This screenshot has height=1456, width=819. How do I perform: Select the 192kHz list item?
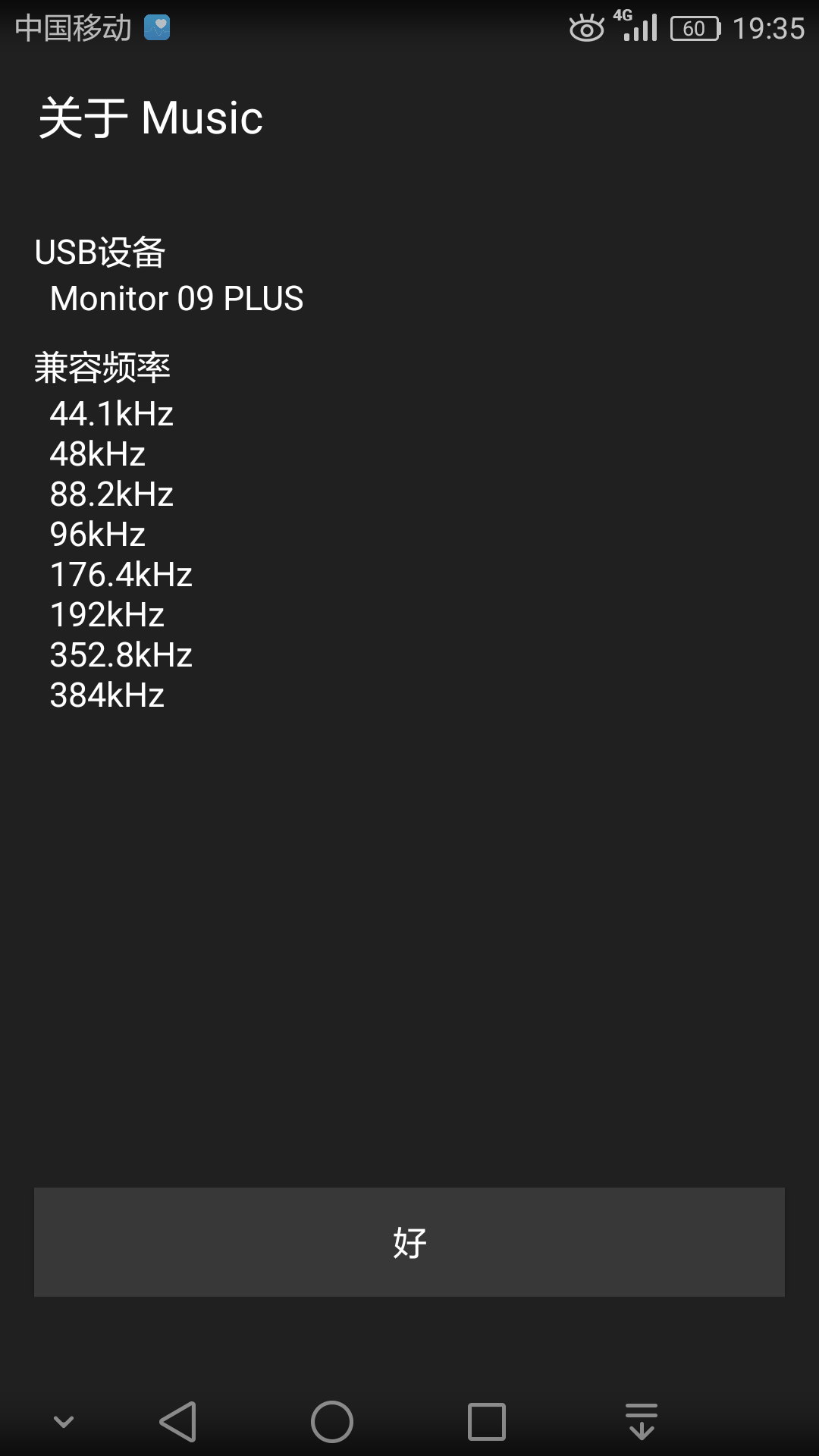pyautogui.click(x=106, y=614)
